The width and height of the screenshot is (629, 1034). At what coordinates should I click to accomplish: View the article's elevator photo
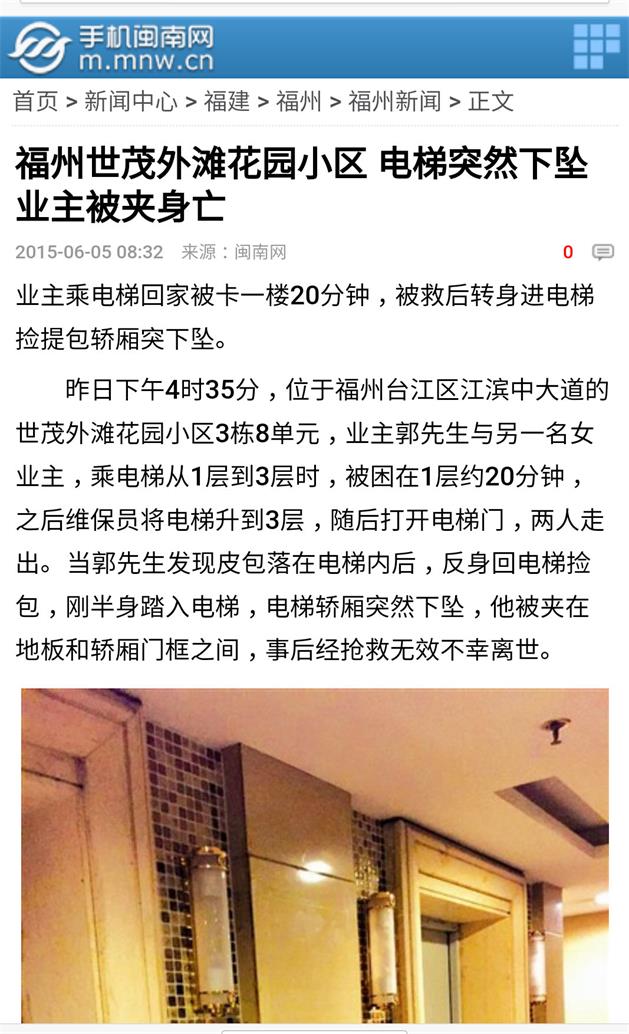(315, 855)
